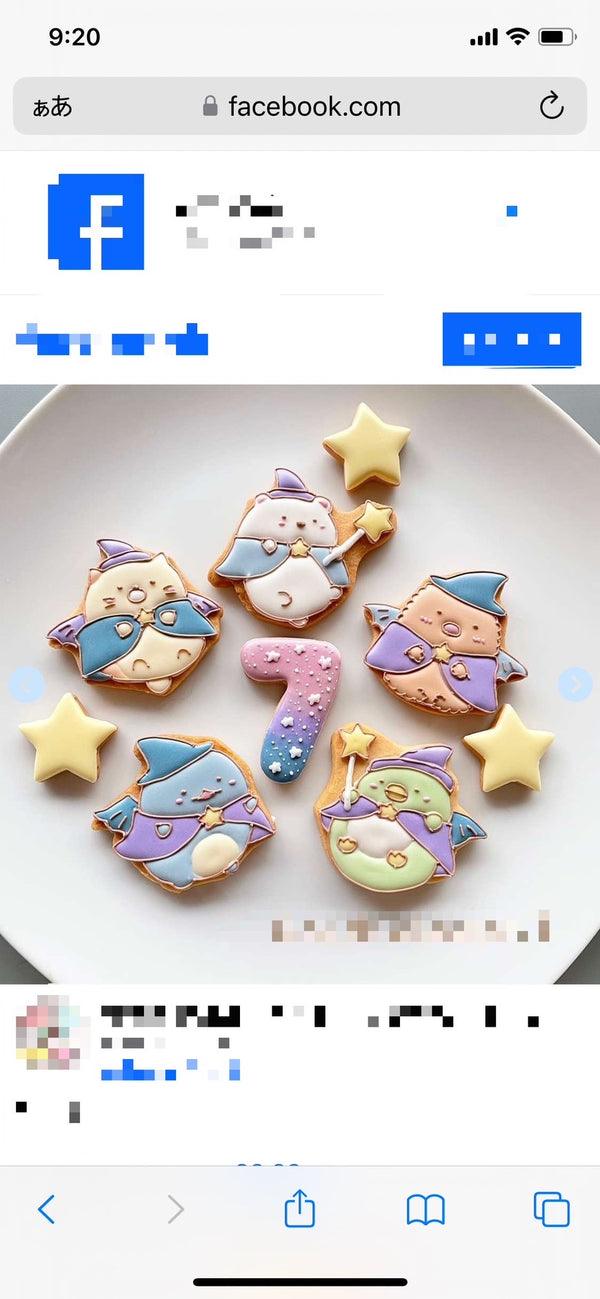Open the facebook.com address bar
600x1299 pixels.
pos(300,106)
